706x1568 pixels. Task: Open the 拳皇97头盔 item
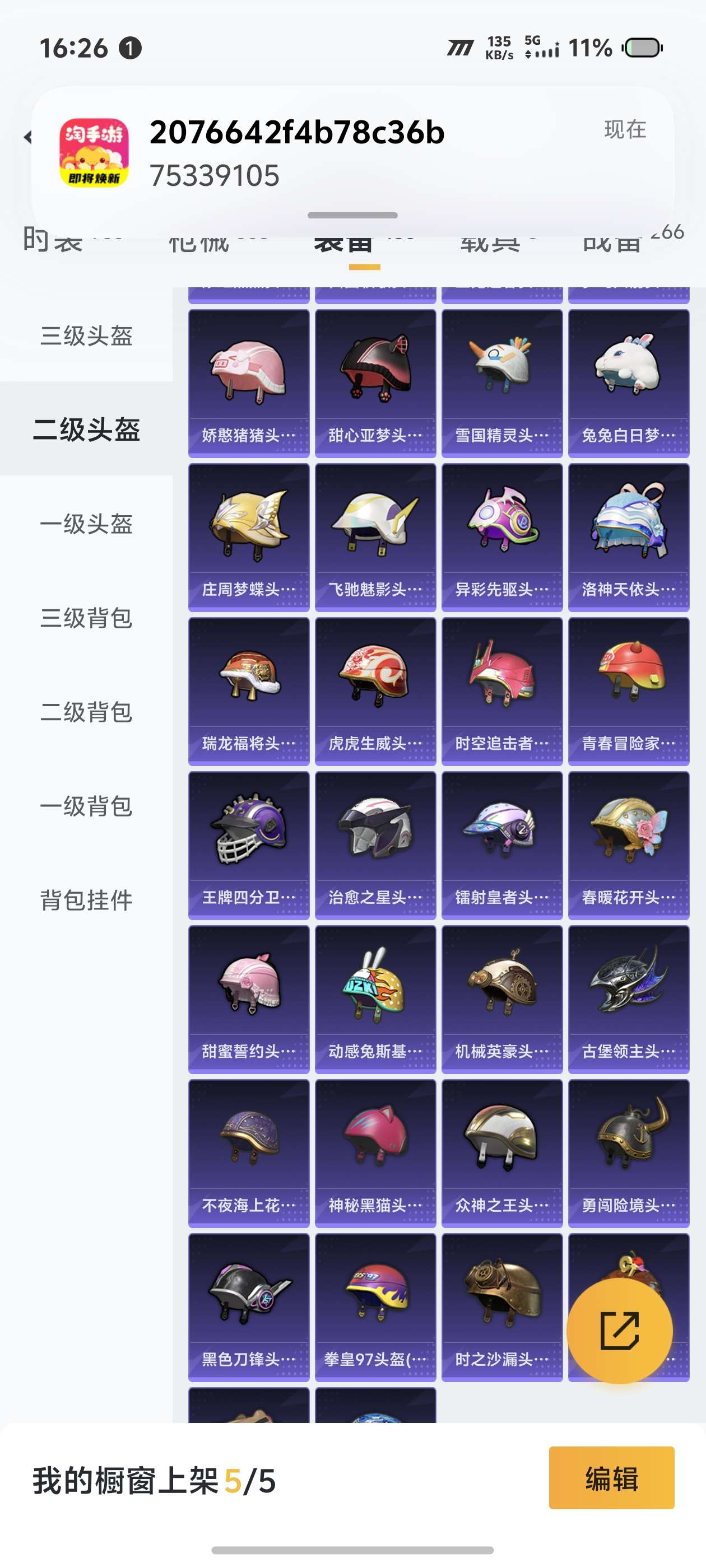coord(375,1307)
